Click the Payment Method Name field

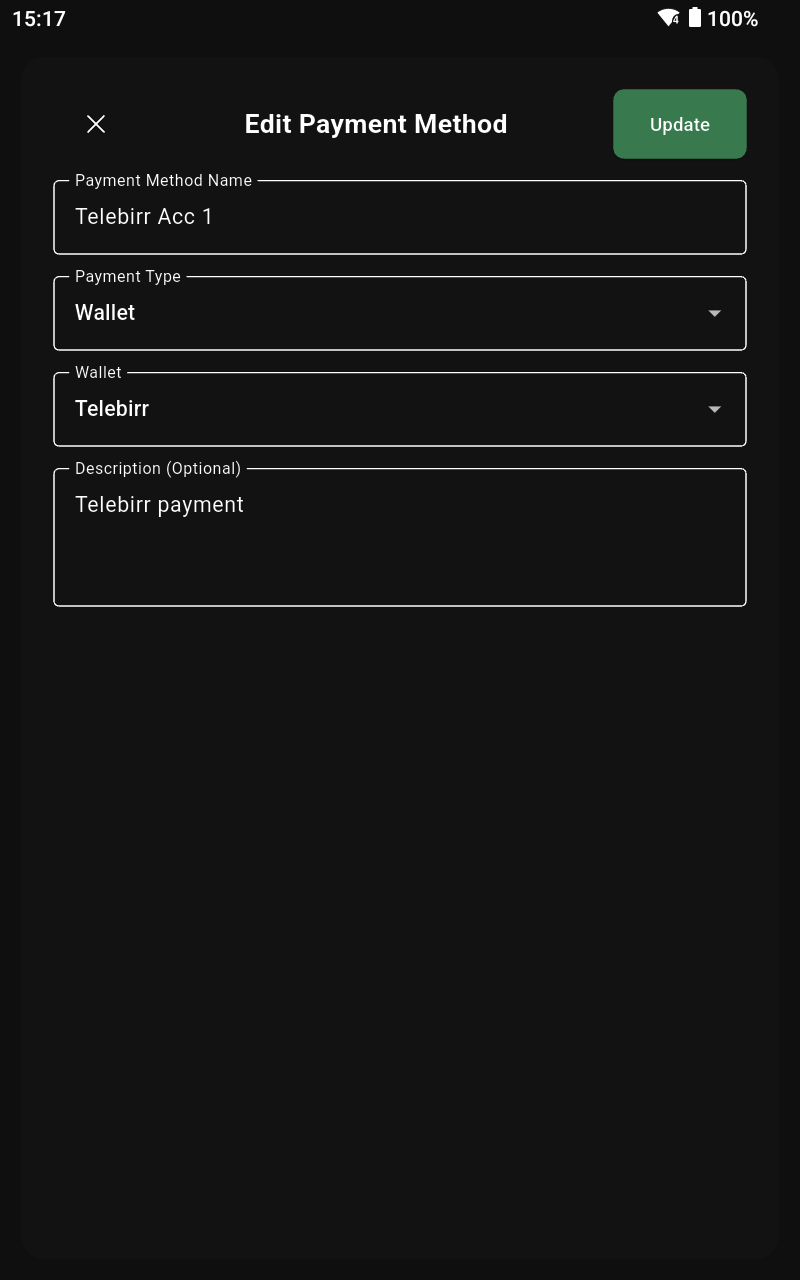(400, 217)
